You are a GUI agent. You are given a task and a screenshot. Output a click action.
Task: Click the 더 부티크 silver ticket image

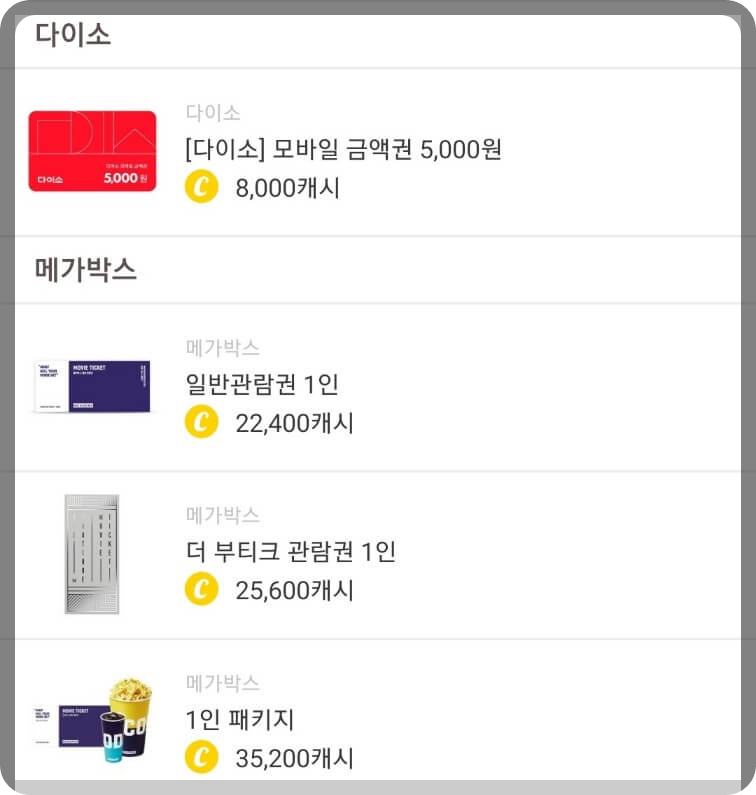(x=91, y=552)
